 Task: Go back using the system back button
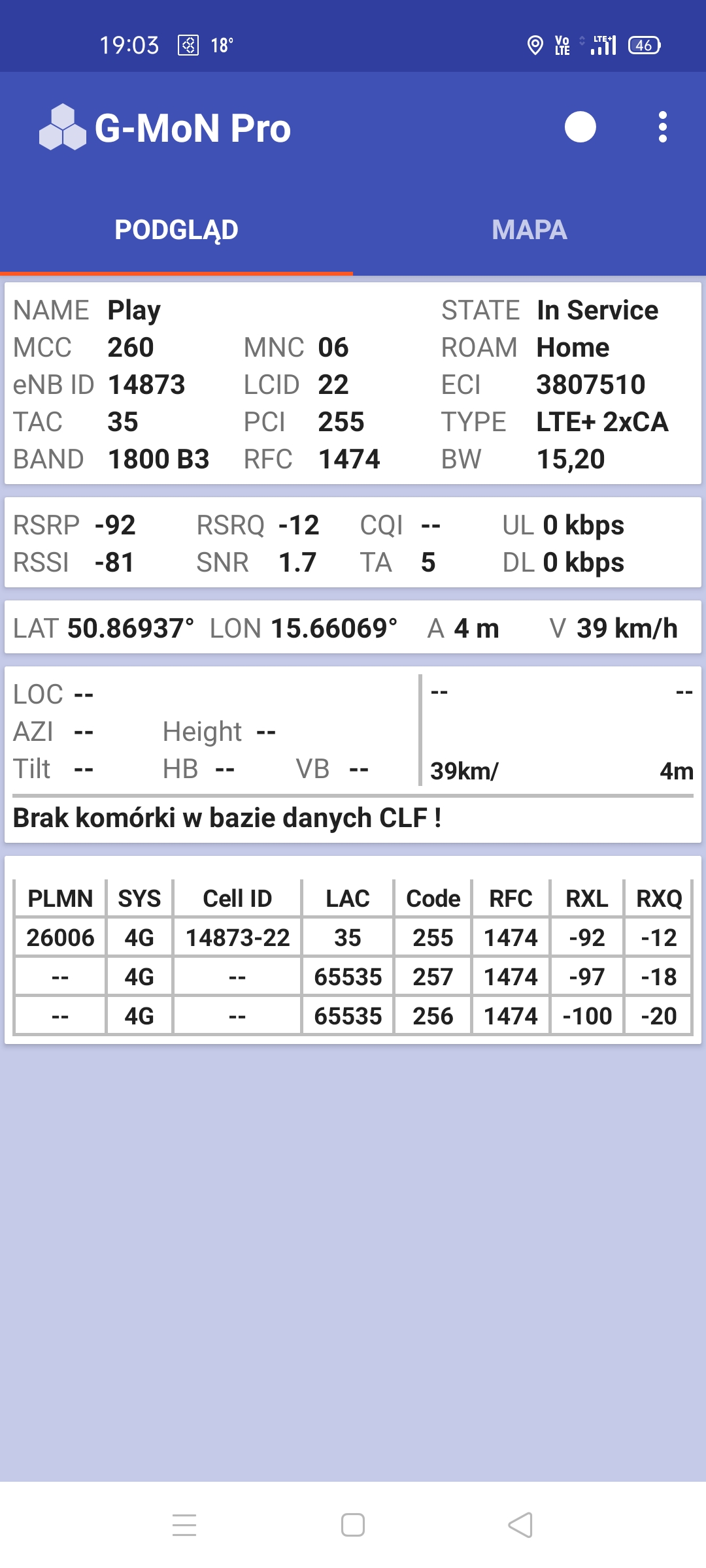(520, 1525)
